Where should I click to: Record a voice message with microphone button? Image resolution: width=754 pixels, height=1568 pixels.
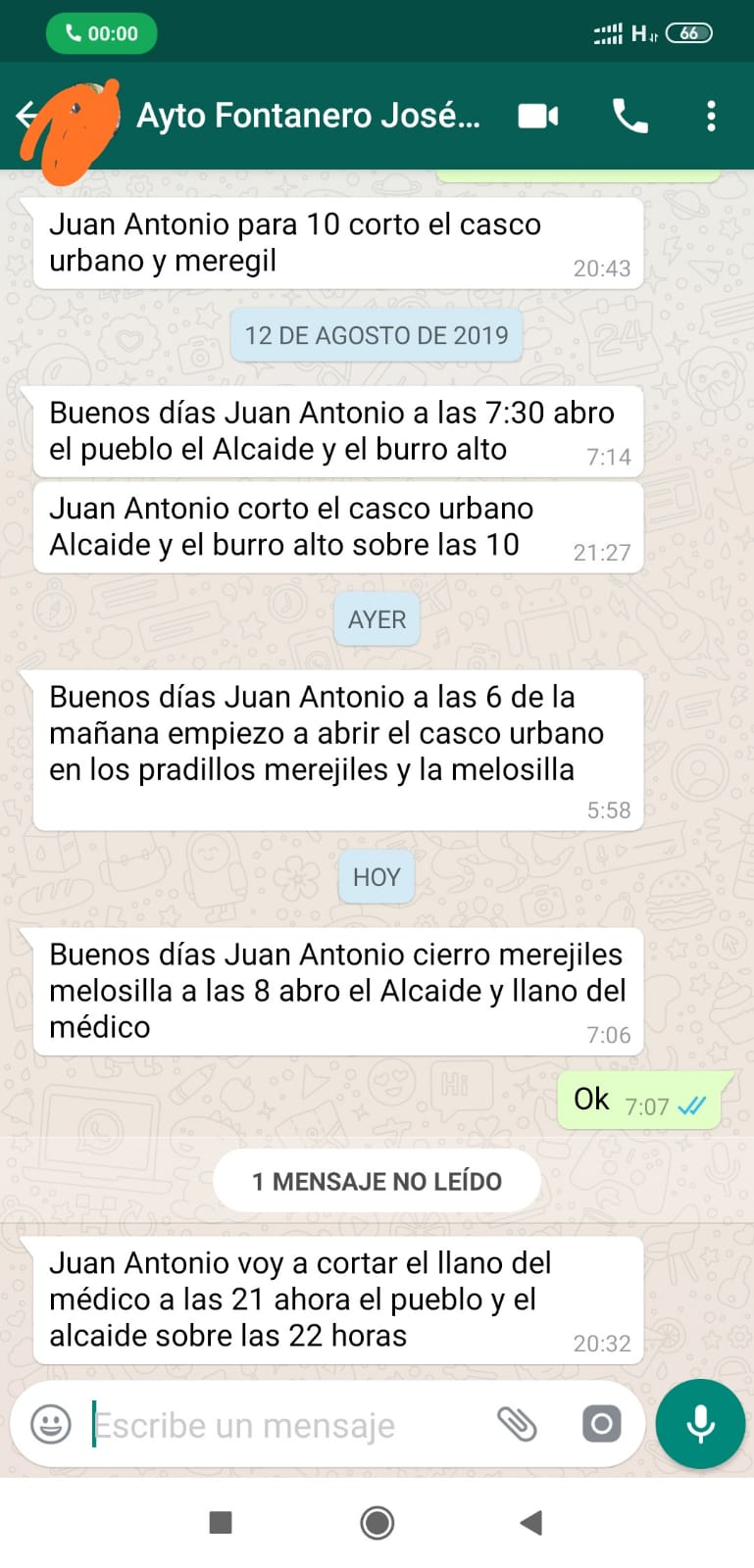click(700, 1424)
